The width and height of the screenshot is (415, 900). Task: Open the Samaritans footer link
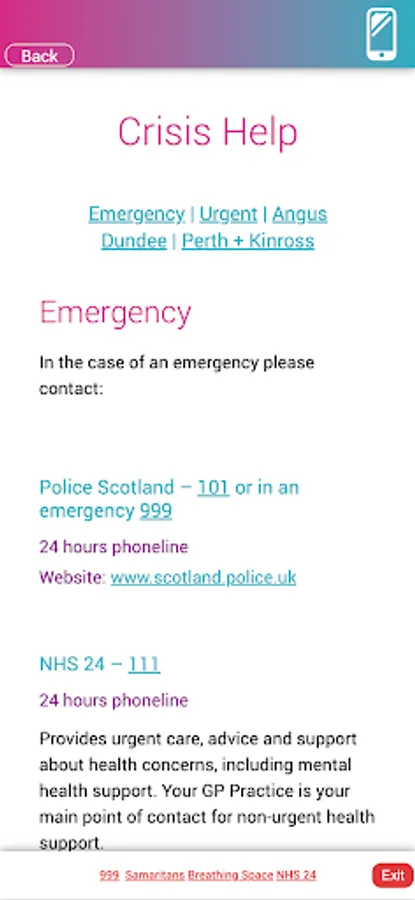(155, 875)
